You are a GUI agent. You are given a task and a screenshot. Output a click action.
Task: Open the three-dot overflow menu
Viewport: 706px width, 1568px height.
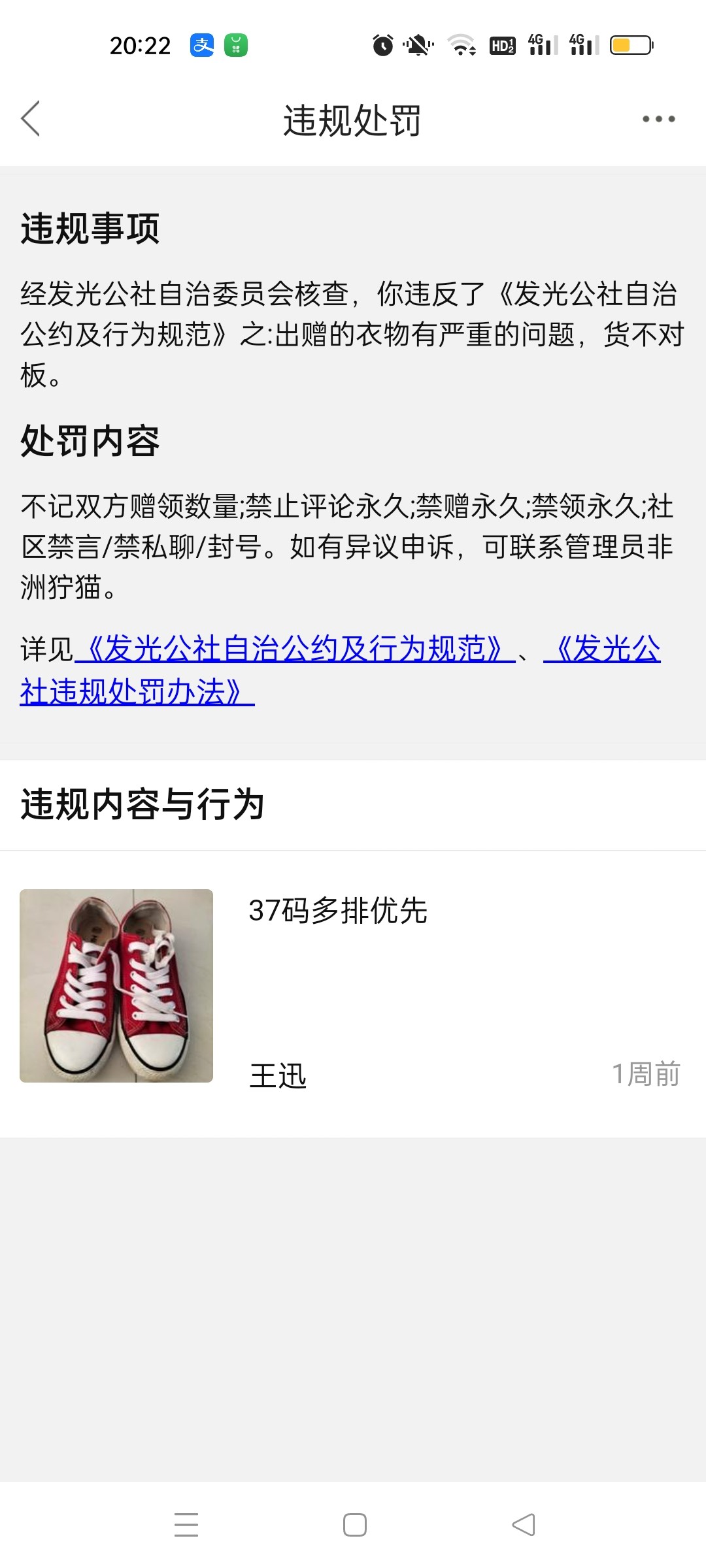tap(658, 119)
